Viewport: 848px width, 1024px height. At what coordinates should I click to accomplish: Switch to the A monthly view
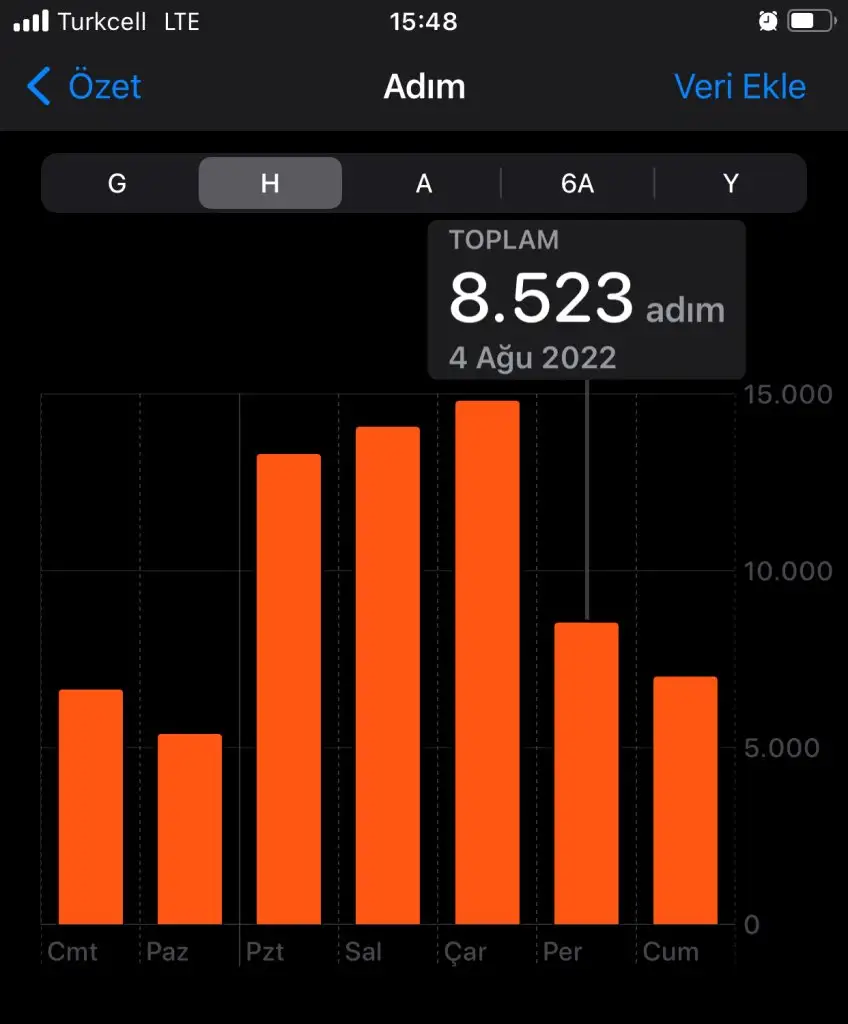pyautogui.click(x=424, y=184)
